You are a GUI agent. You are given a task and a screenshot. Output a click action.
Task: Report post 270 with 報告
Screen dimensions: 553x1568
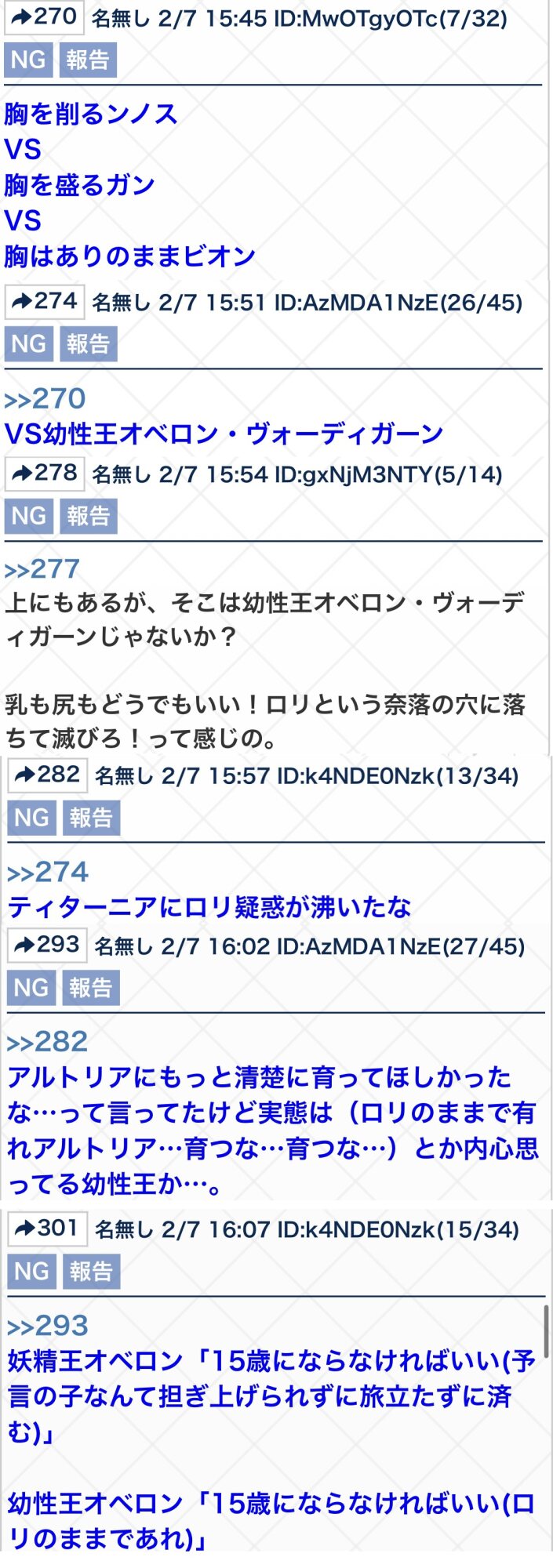coord(88,60)
